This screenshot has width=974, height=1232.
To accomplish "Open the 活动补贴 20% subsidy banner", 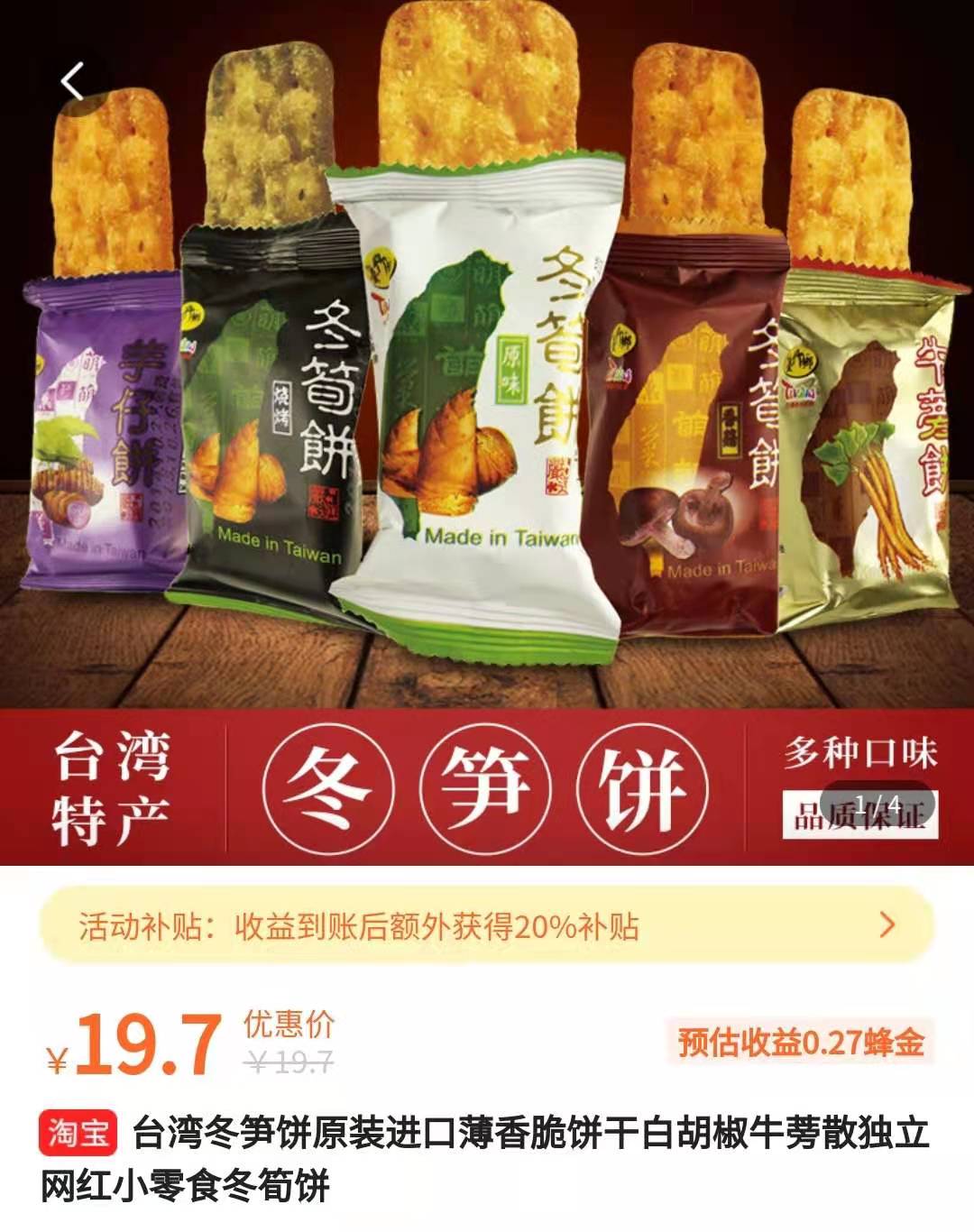I will (487, 926).
